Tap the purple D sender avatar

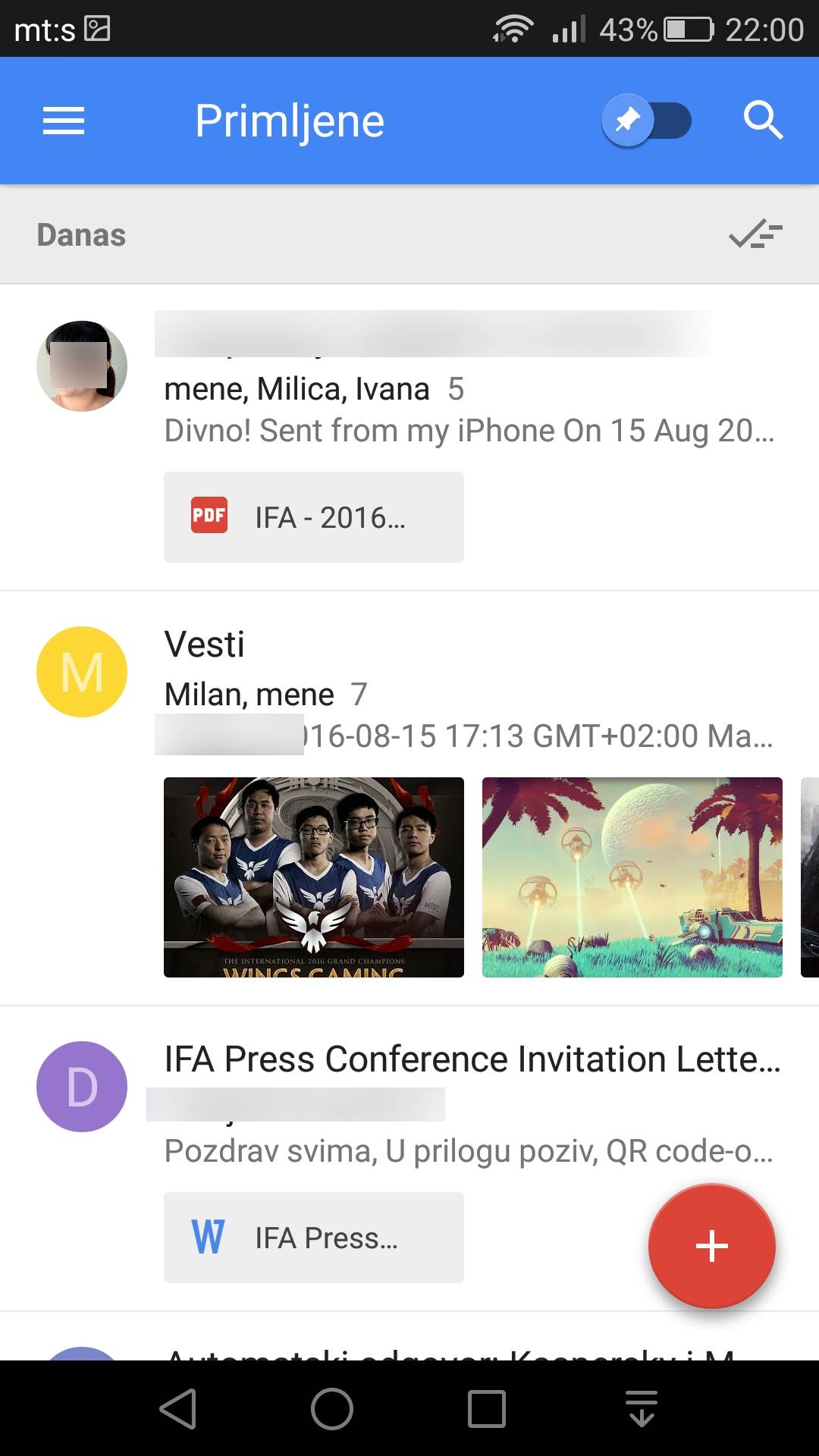point(82,1087)
